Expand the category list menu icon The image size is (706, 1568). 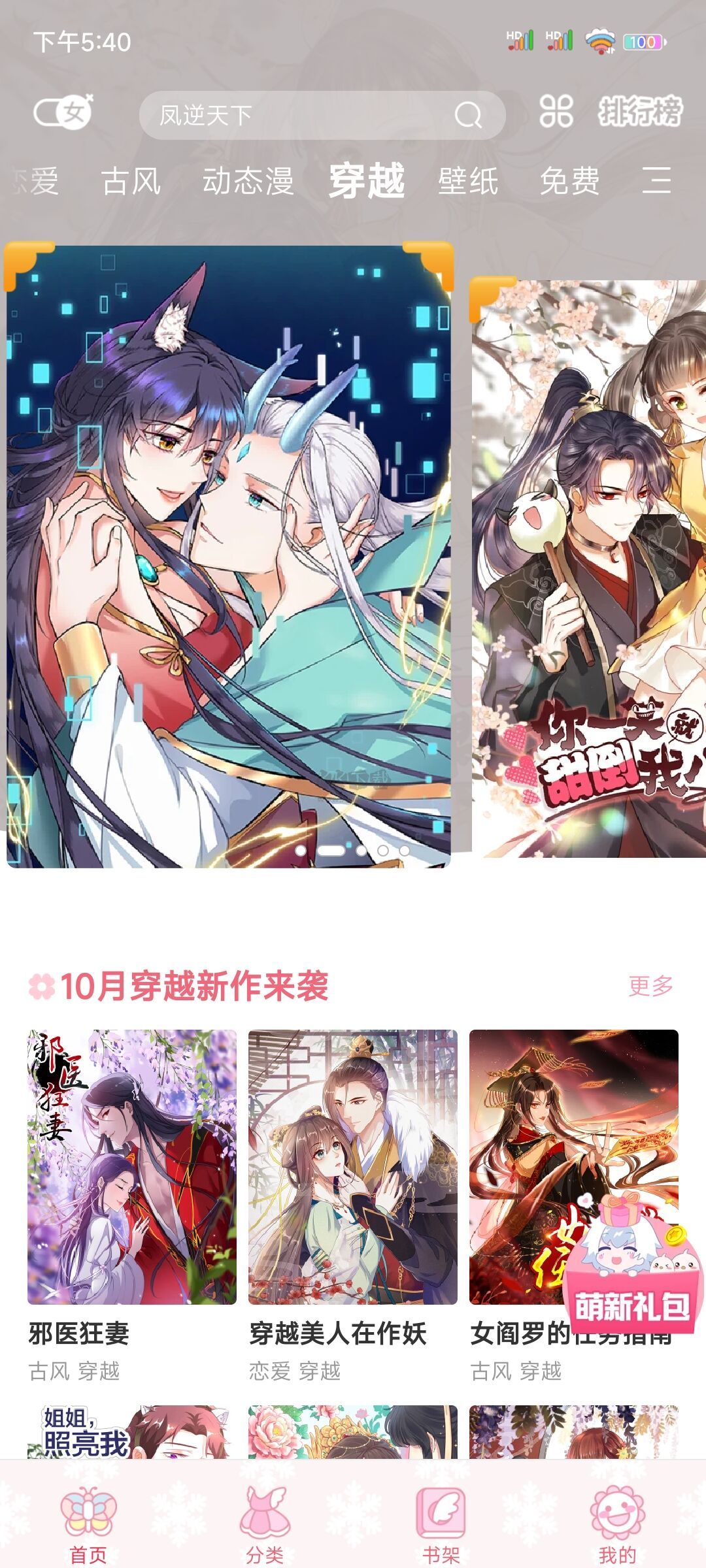click(656, 180)
